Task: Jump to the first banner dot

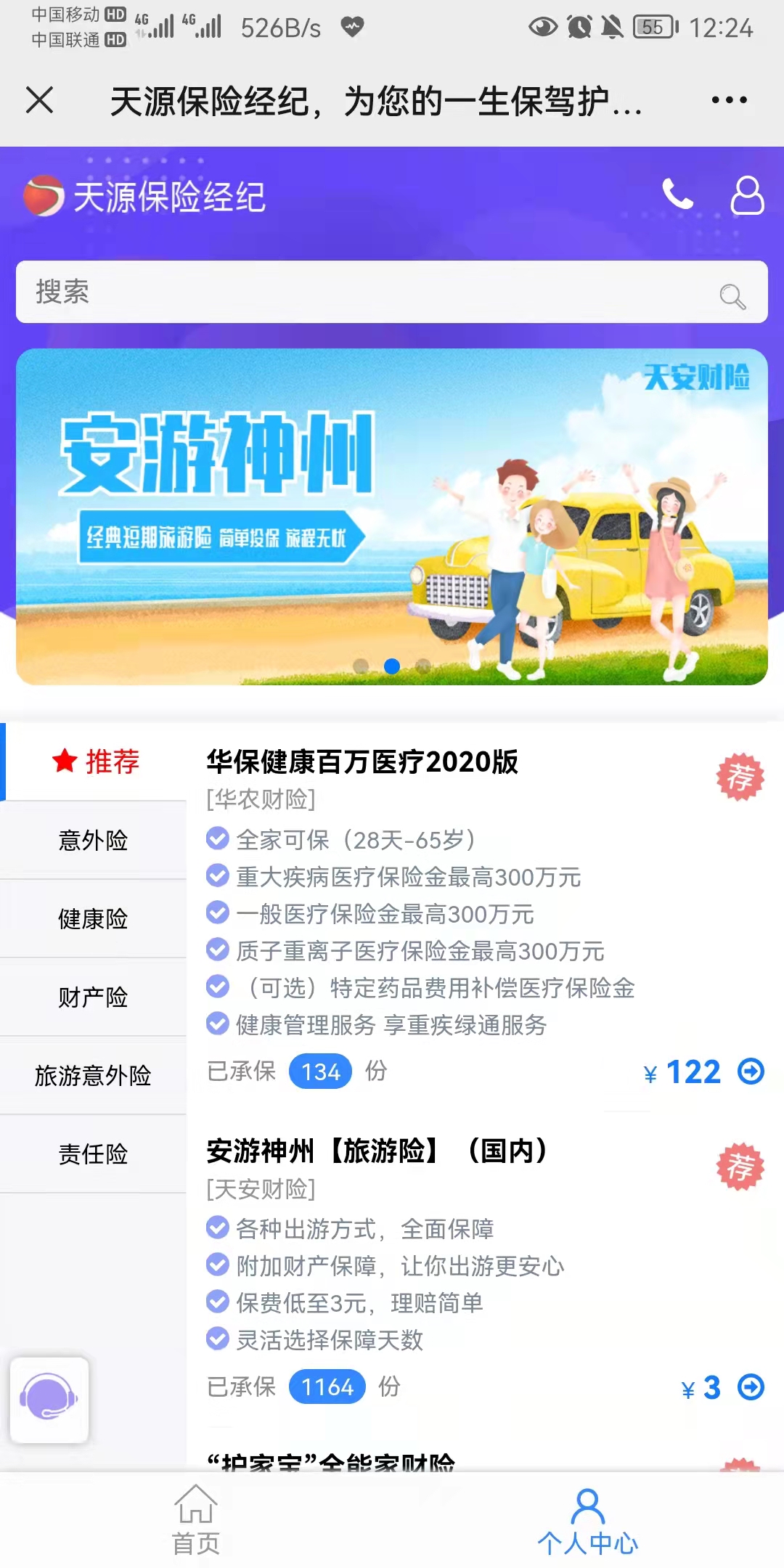Action: click(361, 666)
